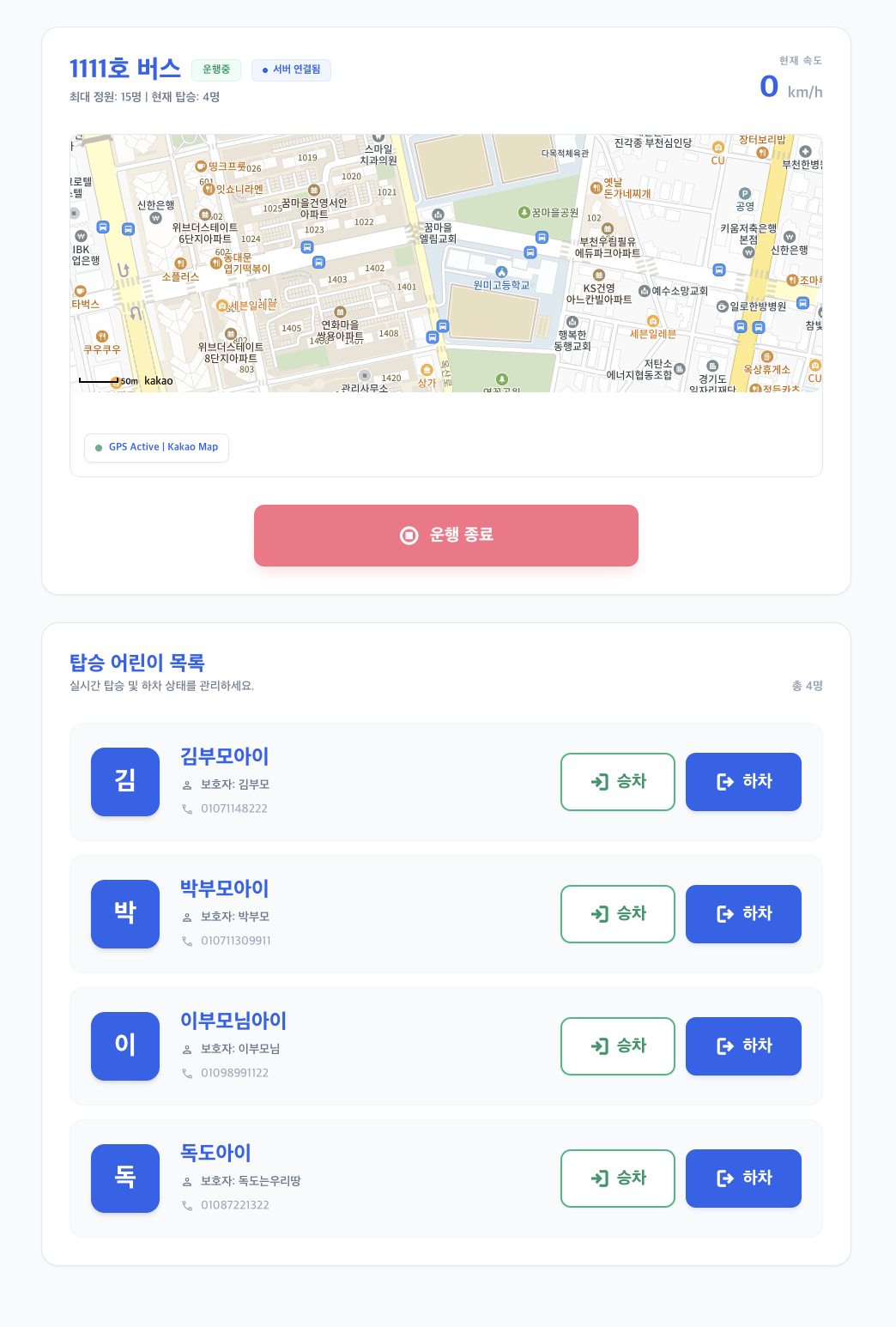Tap 하차 for 독도아이

(x=743, y=1179)
